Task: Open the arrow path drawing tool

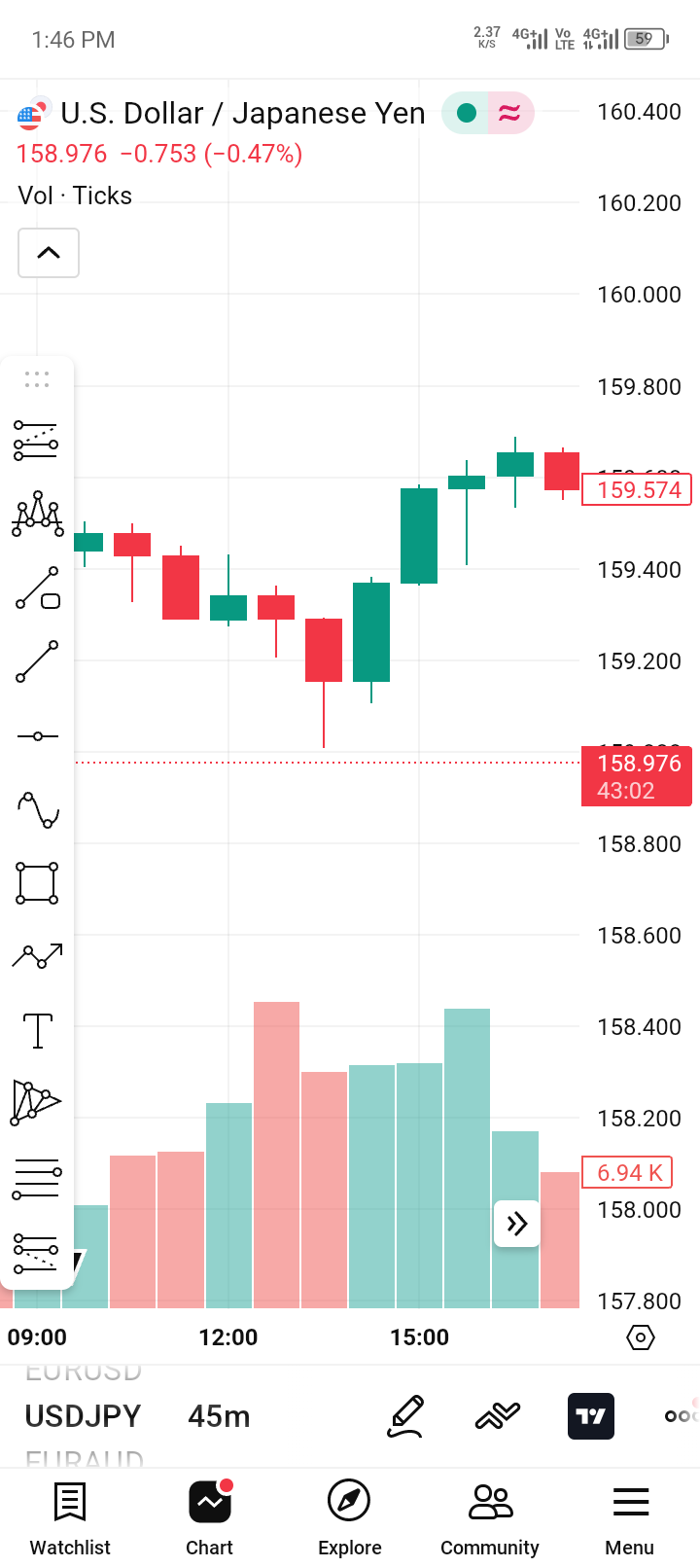Action: (x=37, y=956)
